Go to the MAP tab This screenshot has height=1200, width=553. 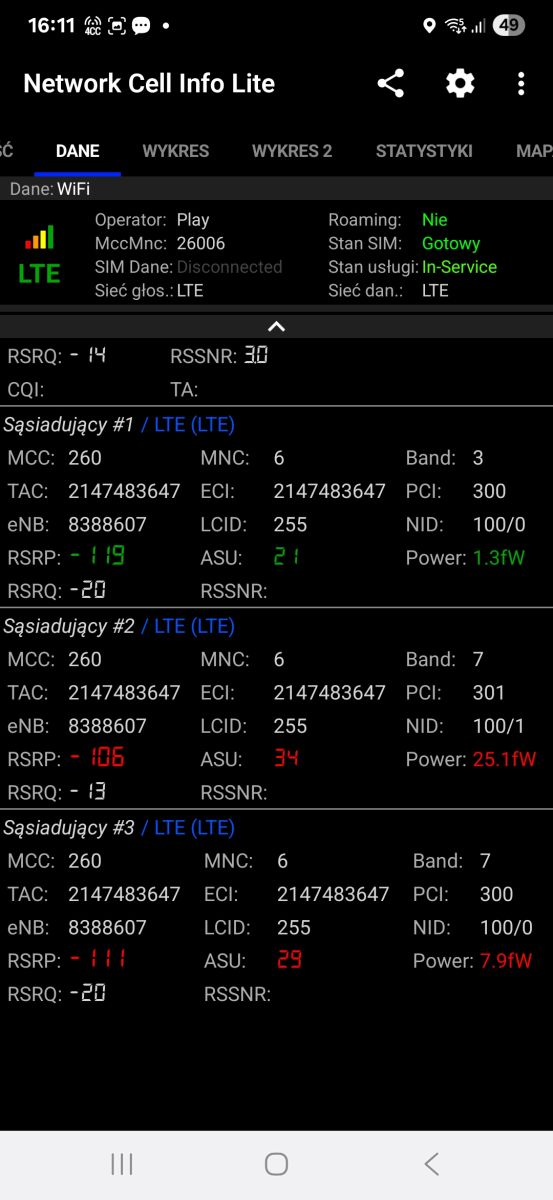pos(534,151)
